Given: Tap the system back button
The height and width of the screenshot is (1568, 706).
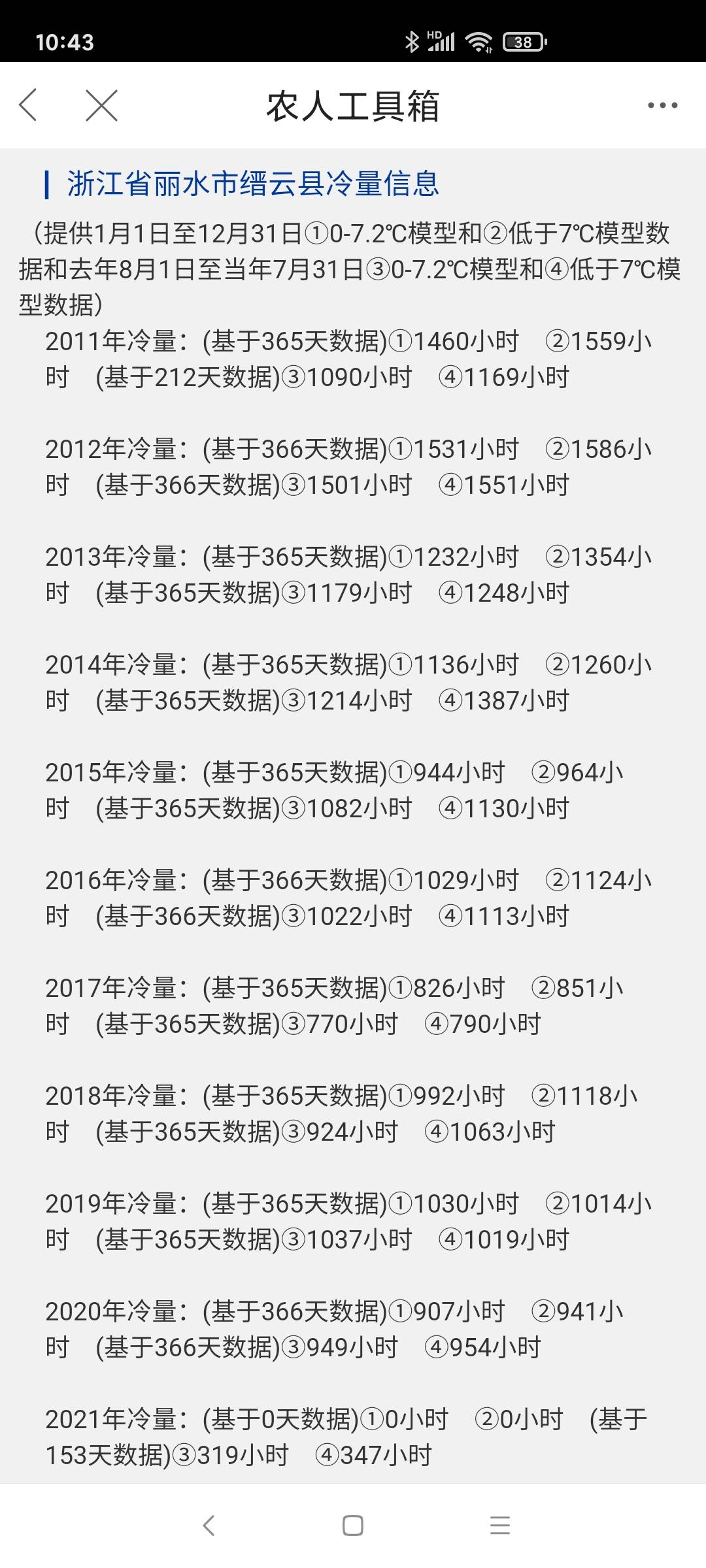Looking at the screenshot, I should click(209, 1526).
